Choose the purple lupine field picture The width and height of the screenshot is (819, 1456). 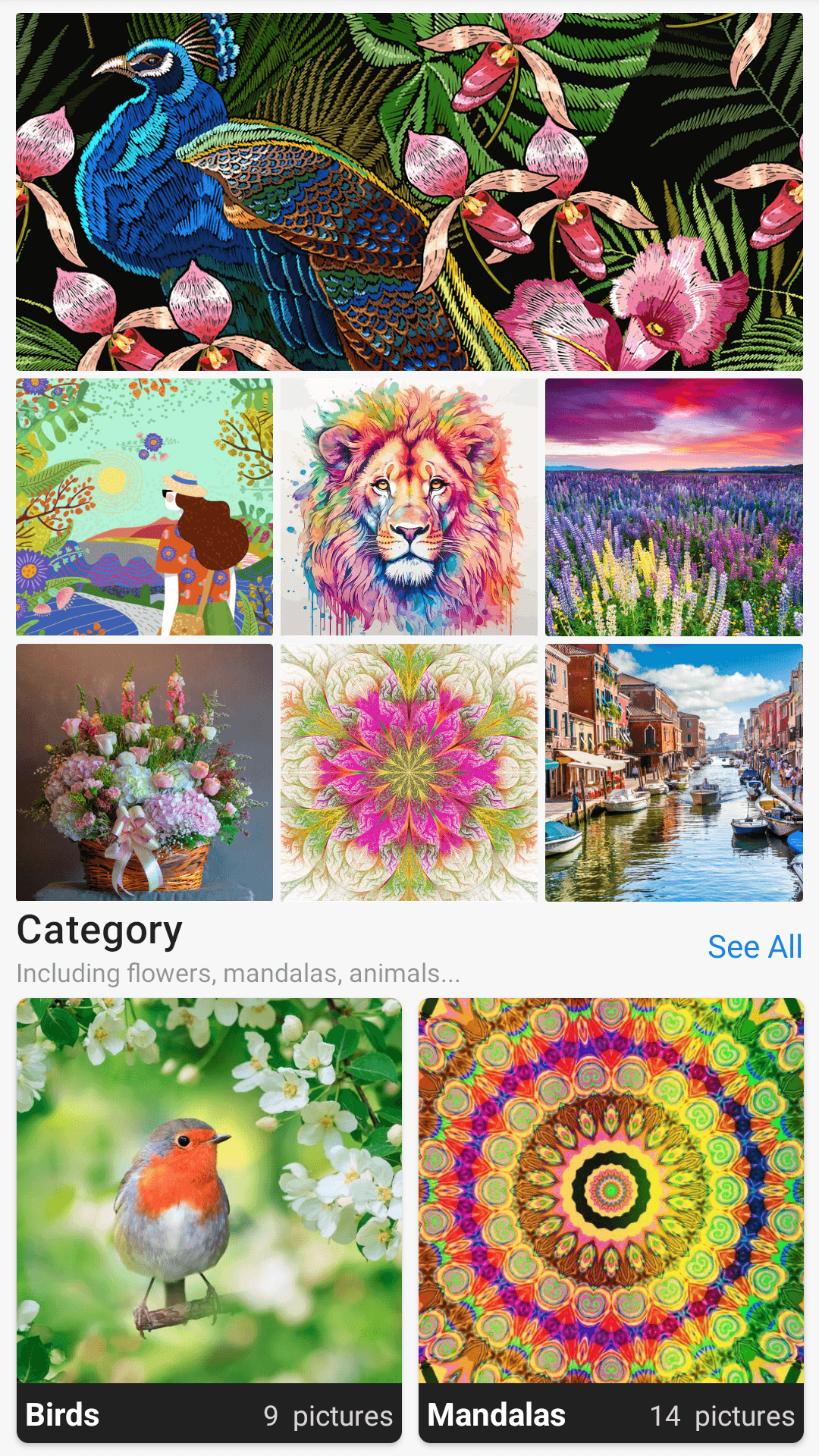pyautogui.click(x=673, y=507)
